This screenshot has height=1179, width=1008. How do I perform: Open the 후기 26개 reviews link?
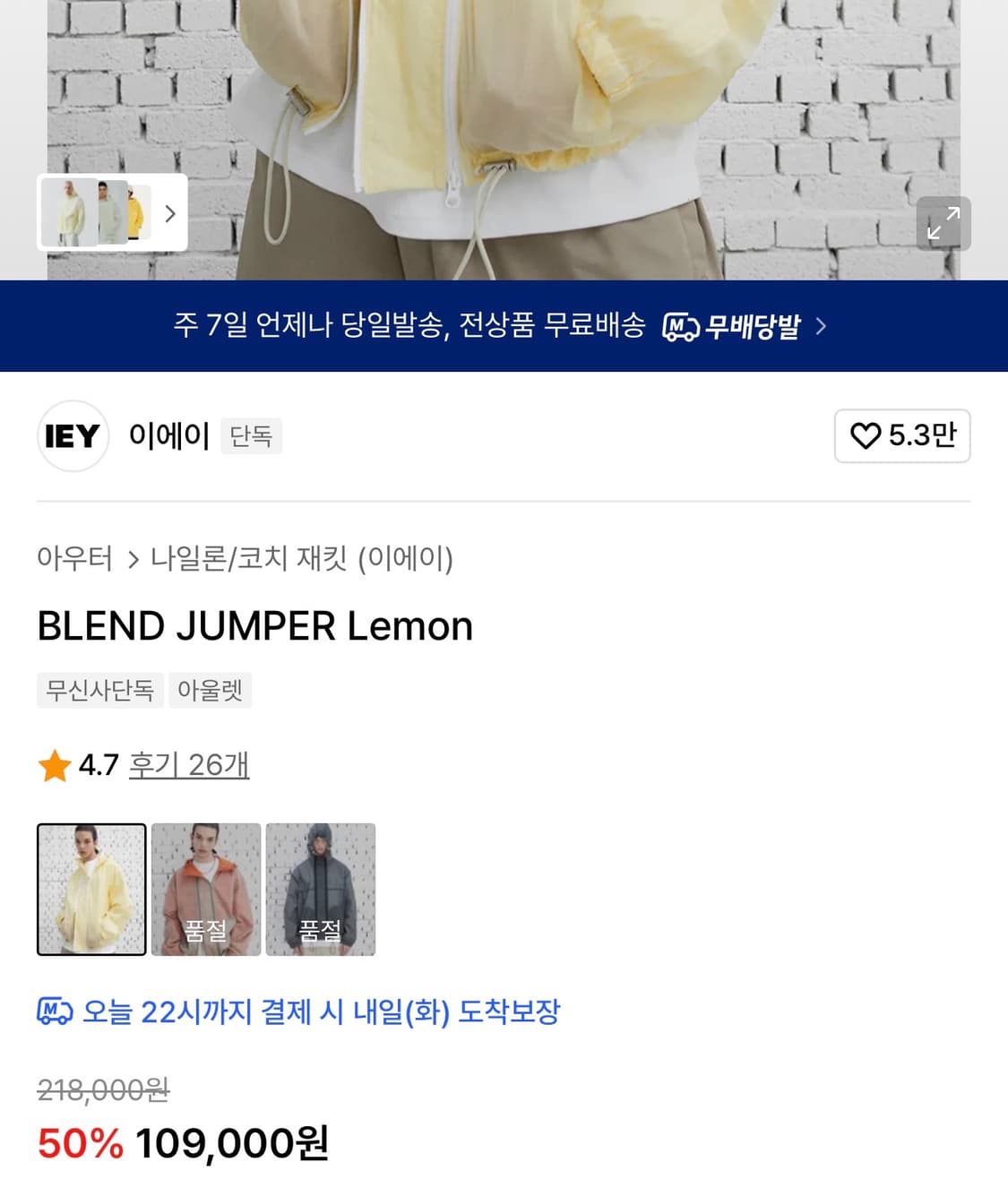pos(189,765)
